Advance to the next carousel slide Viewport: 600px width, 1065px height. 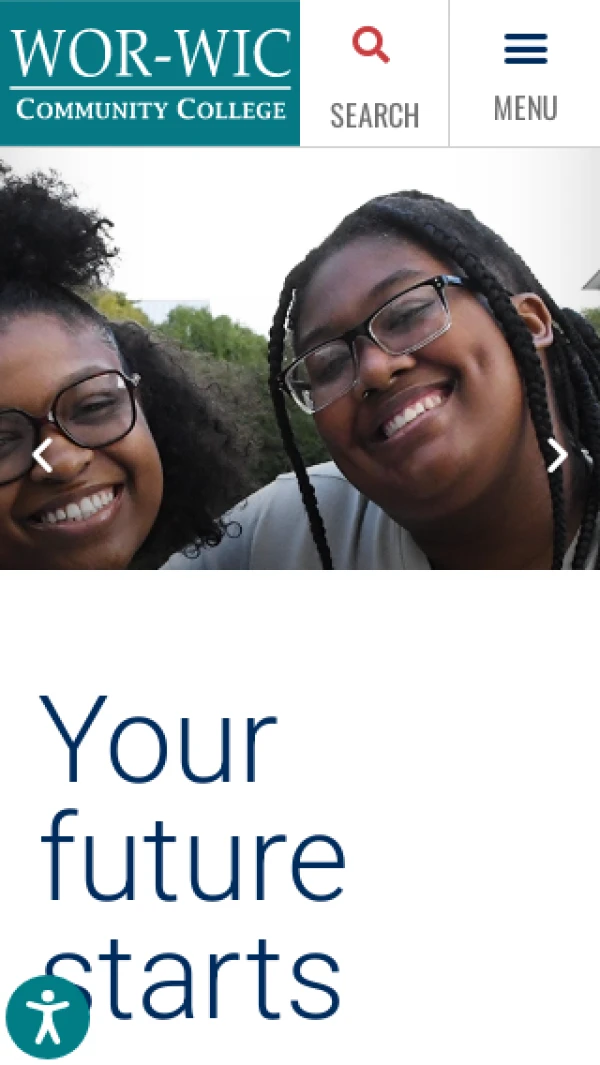pyautogui.click(x=557, y=456)
